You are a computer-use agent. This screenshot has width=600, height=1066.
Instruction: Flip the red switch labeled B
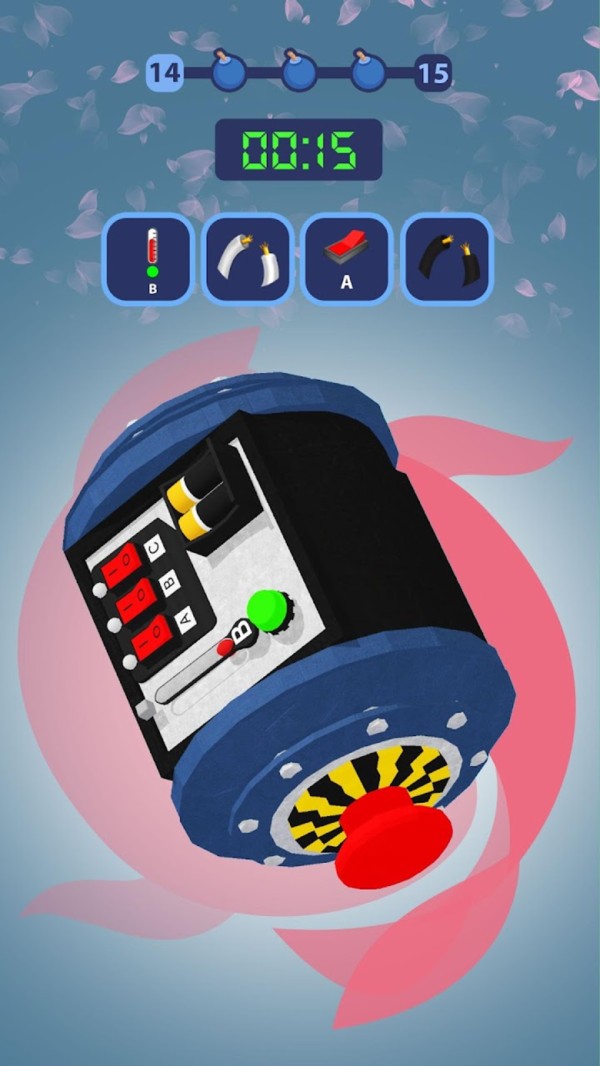pos(134,603)
